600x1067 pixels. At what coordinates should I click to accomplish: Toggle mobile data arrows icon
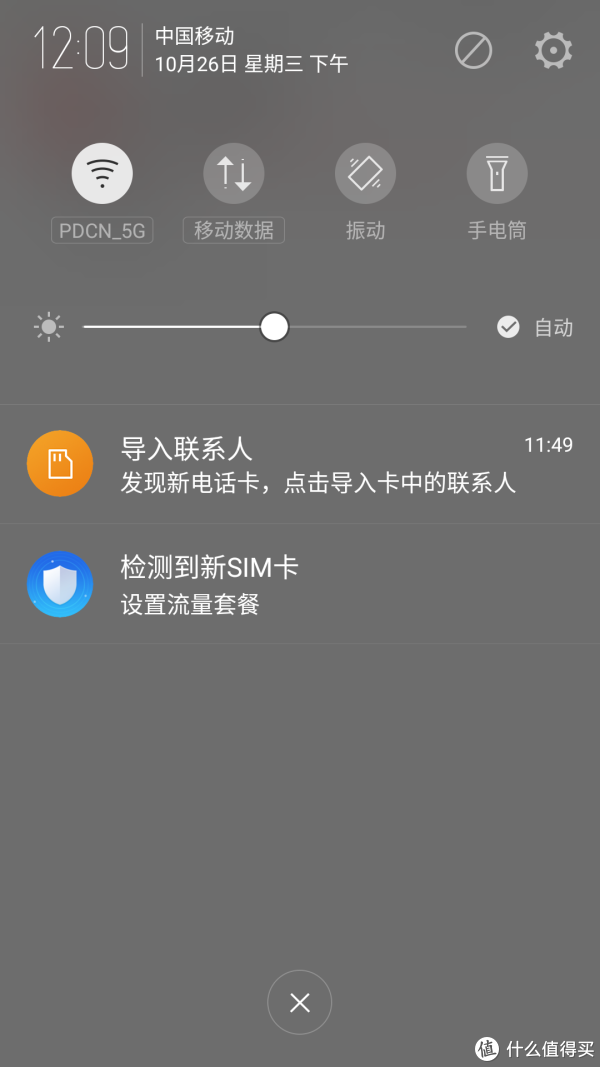click(234, 173)
